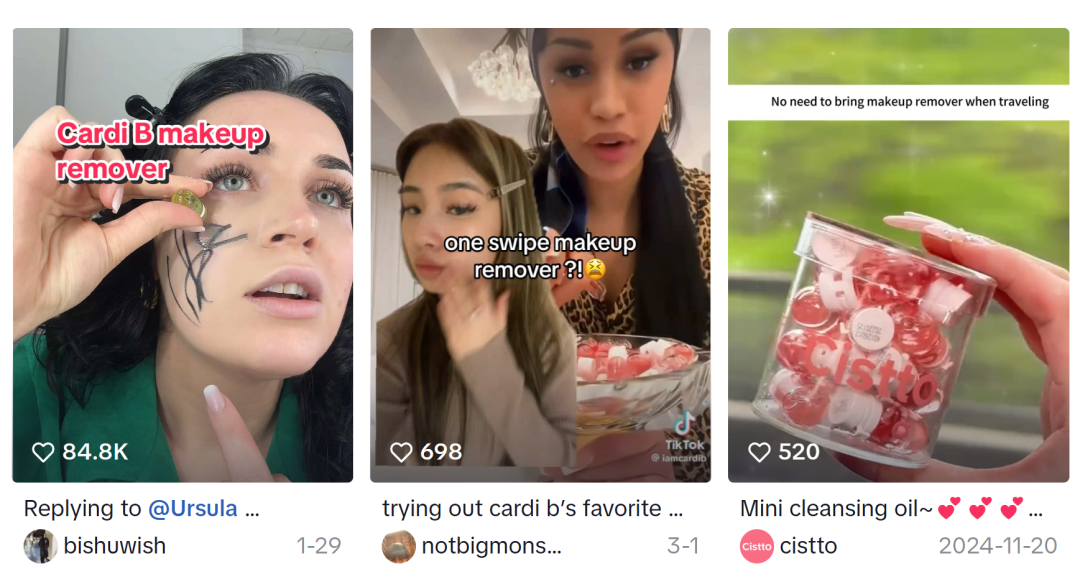
Task: Open the Cistto mini cleansing oil video
Action: point(898,255)
